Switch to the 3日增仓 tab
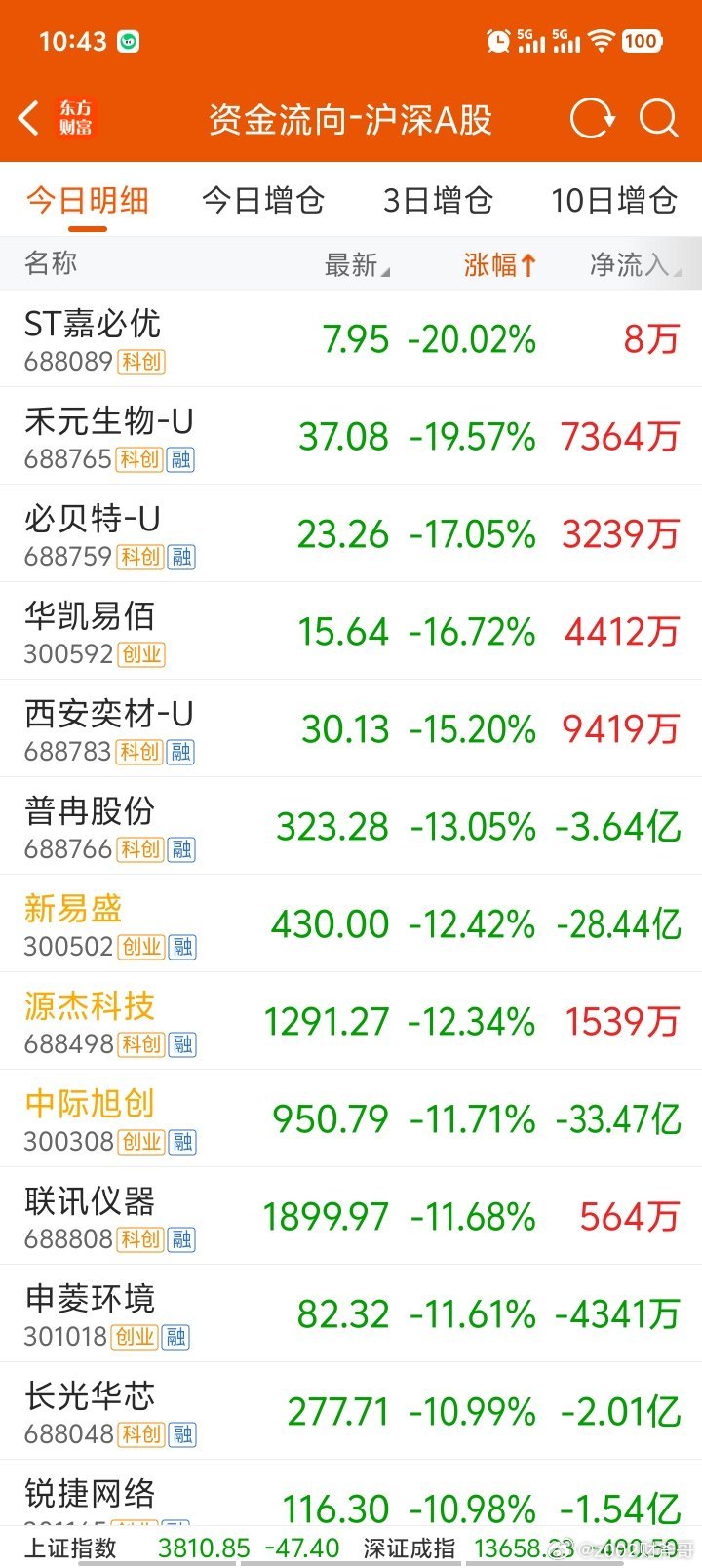 [x=438, y=201]
